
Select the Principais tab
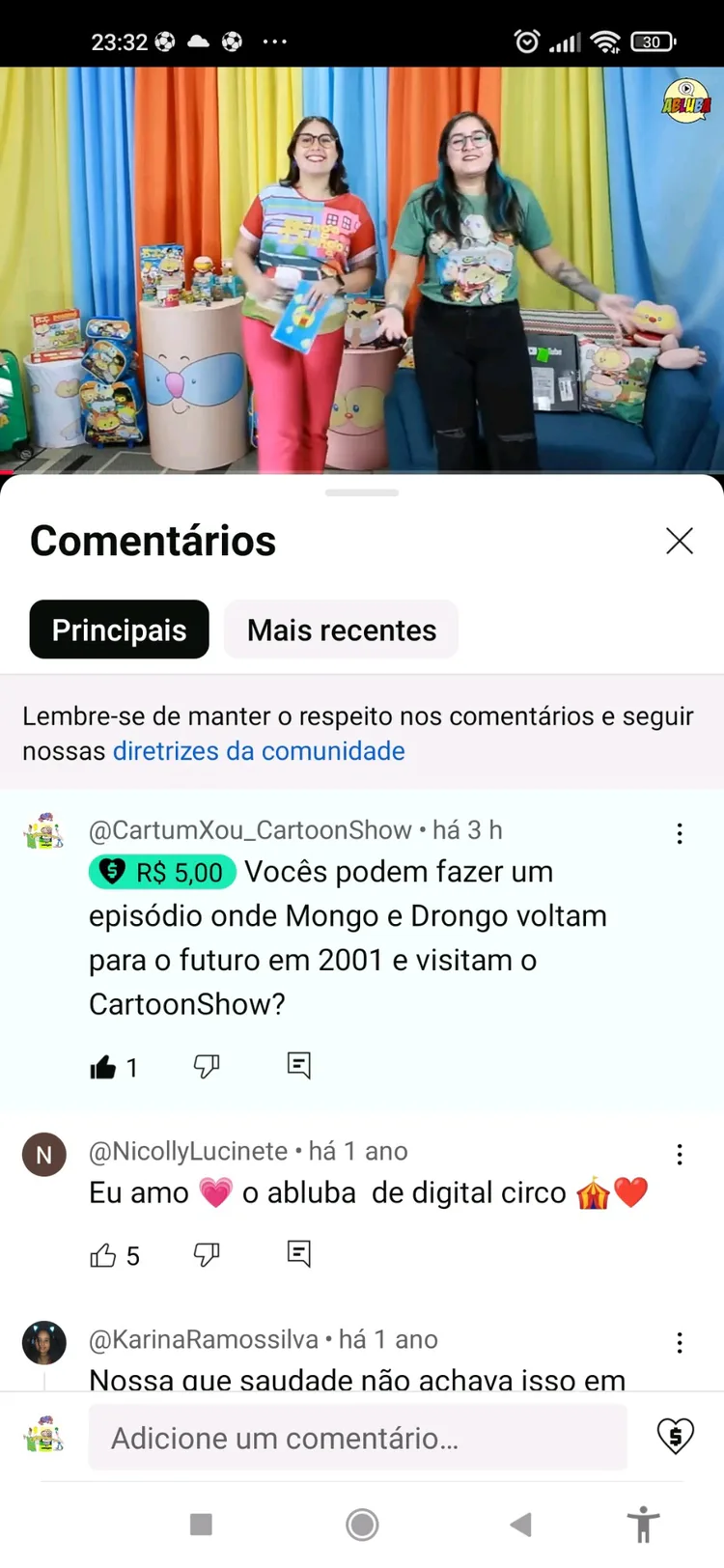(120, 630)
